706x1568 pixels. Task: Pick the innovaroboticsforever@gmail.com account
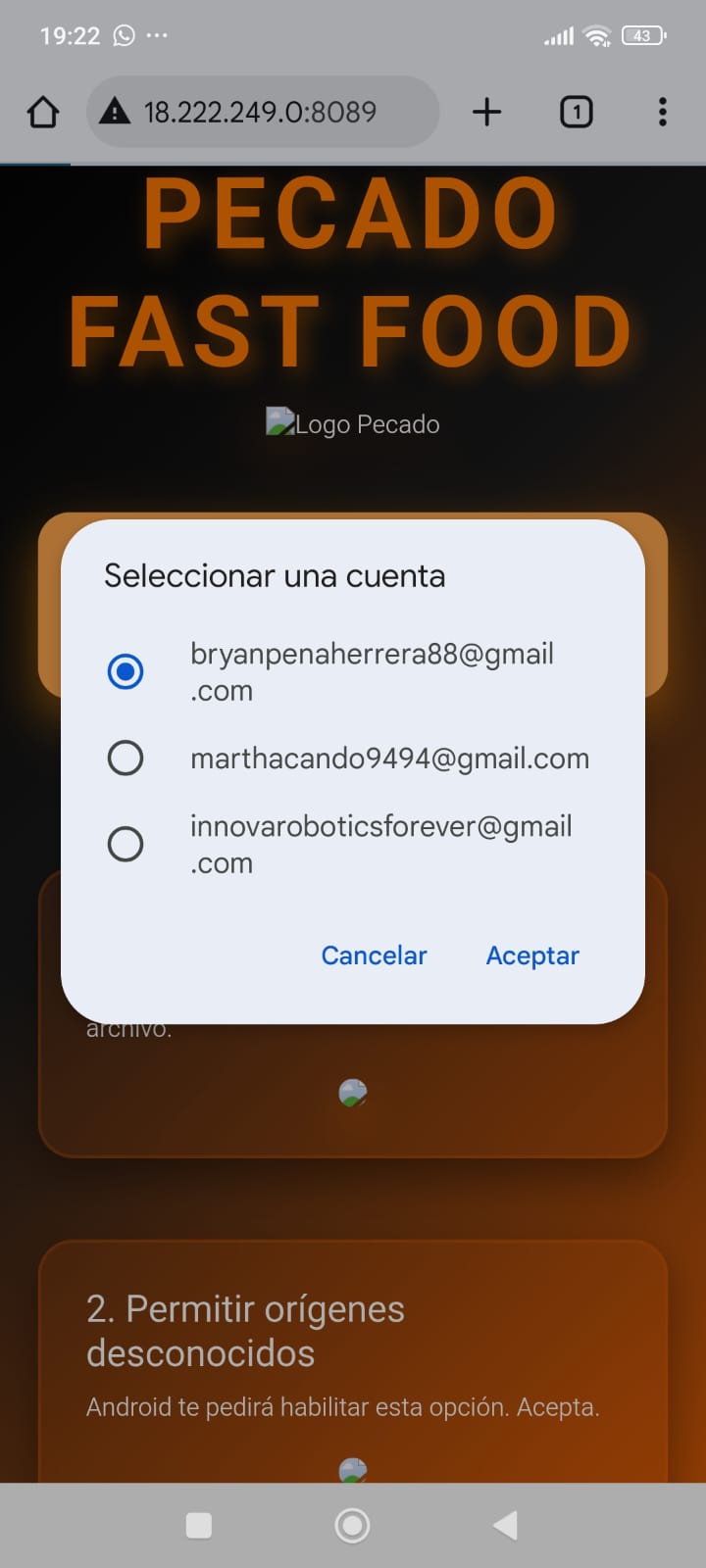(126, 844)
